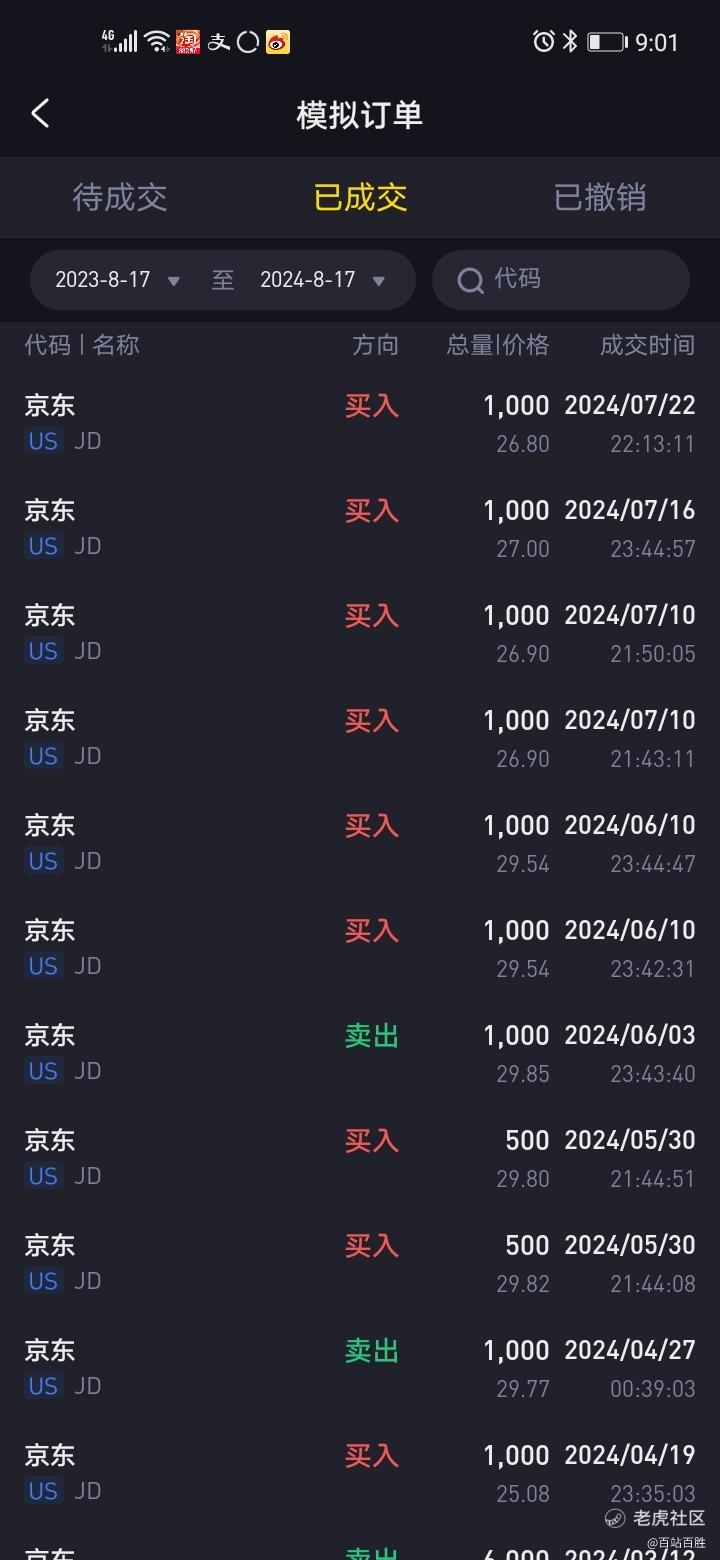
Task: Open the JD buy order at 23:42:31
Action: pos(360,948)
